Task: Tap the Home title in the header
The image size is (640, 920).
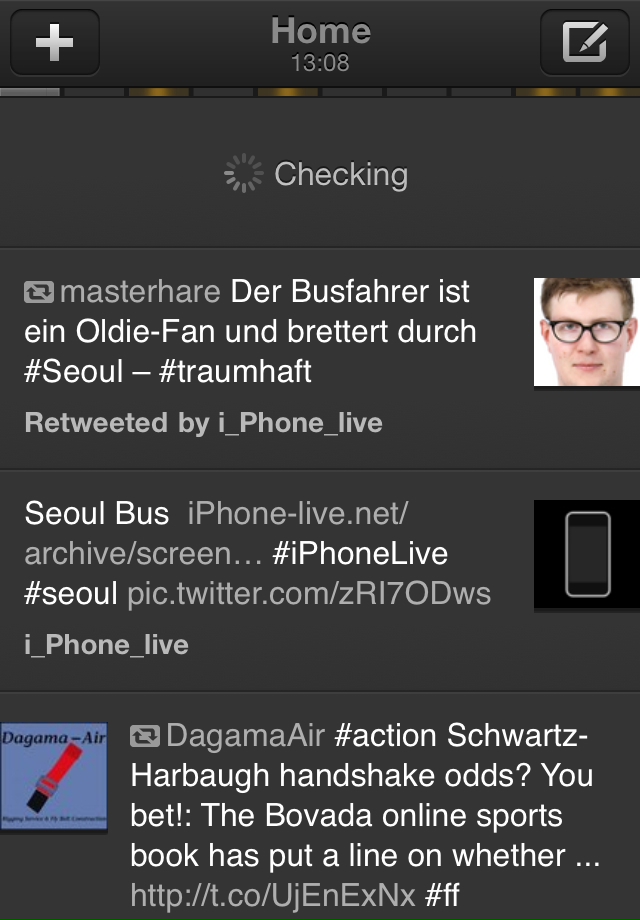Action: [x=320, y=32]
